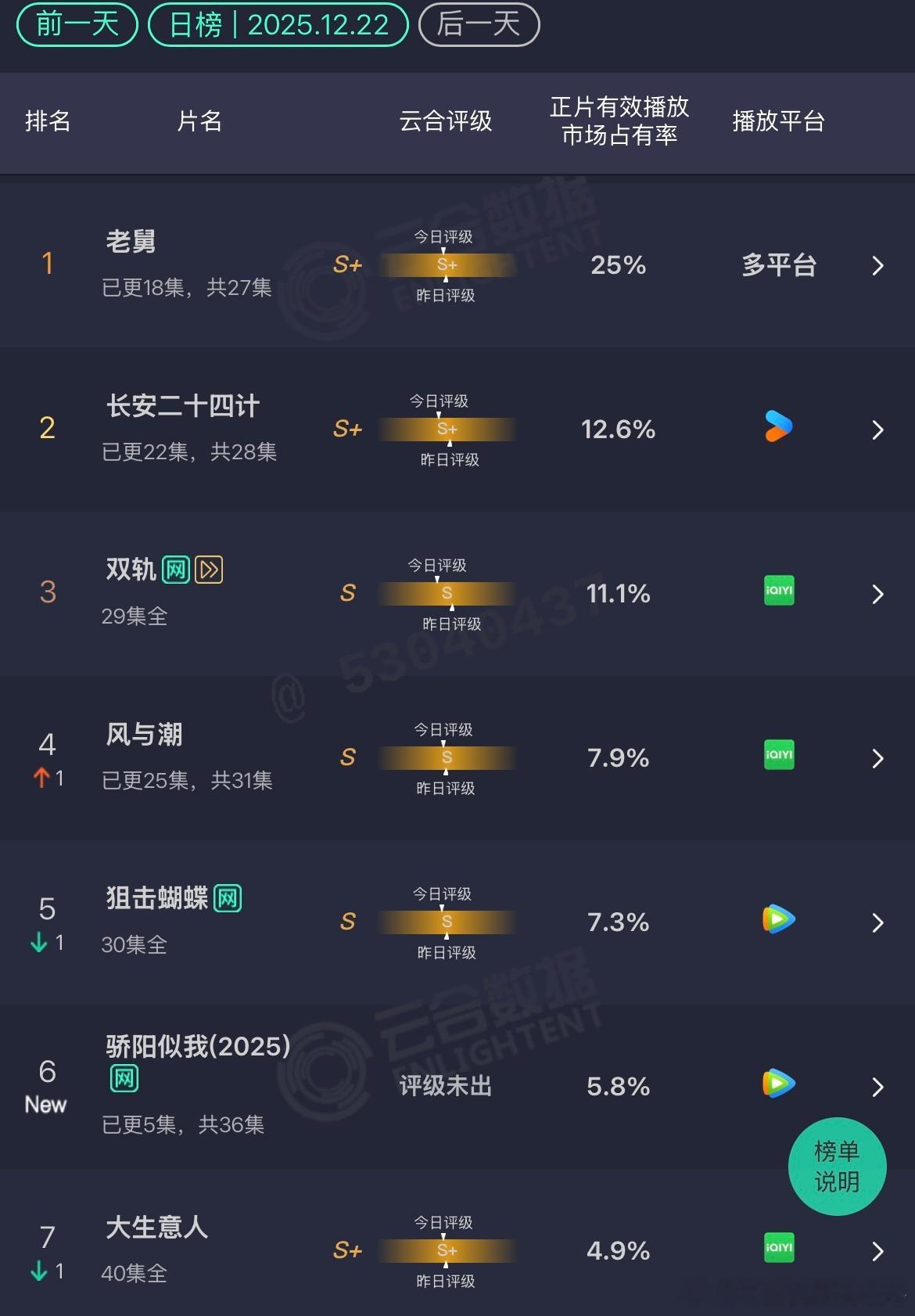The image size is (915, 1316).
Task: Navigate to the previous day via 前一天
Action: point(76,24)
